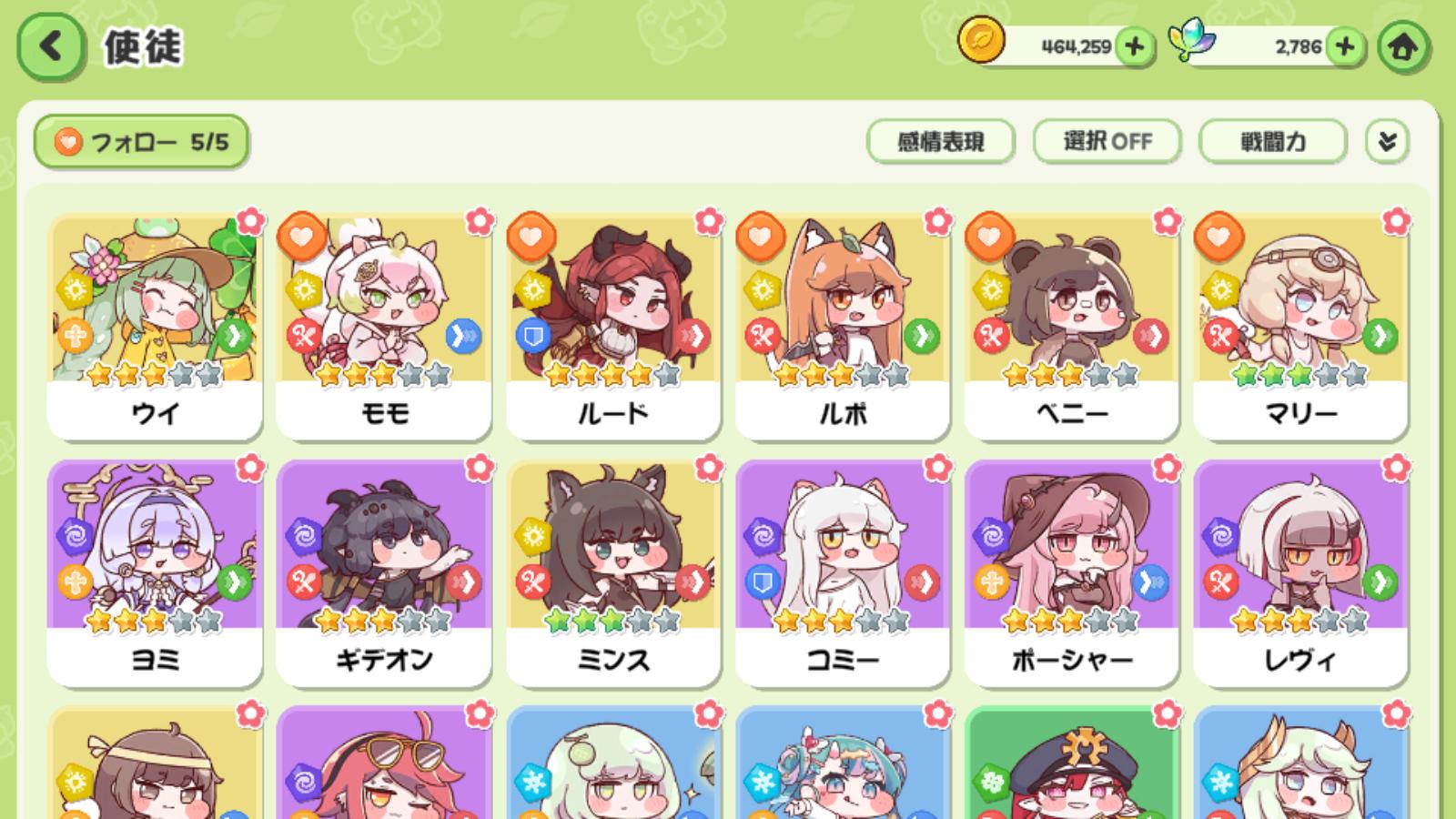Toggle the 選択 OFF button

1107,142
